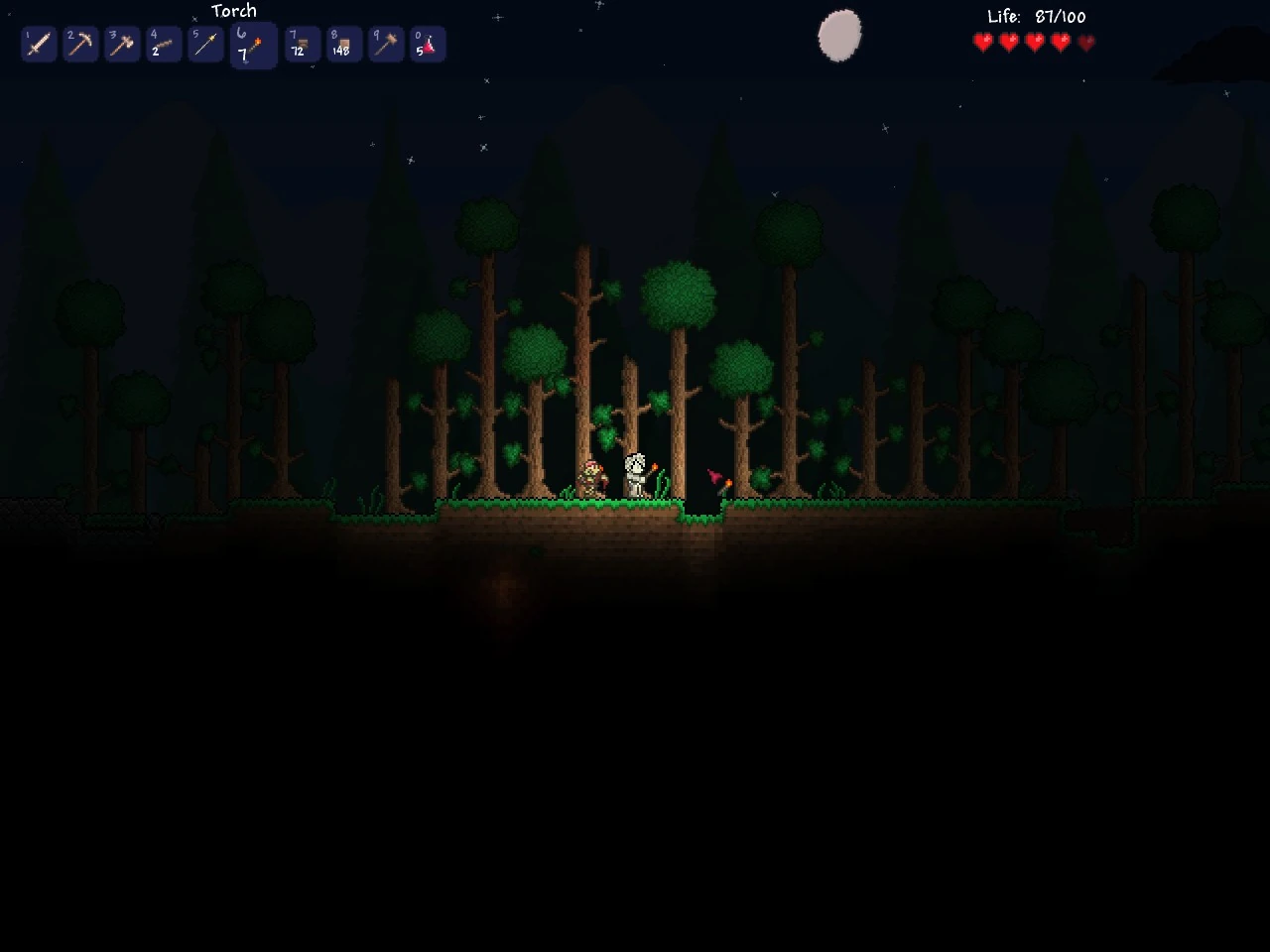This screenshot has height=952, width=1270.
Task: Select the spear in hotbar slot 5
Action: pos(205,45)
